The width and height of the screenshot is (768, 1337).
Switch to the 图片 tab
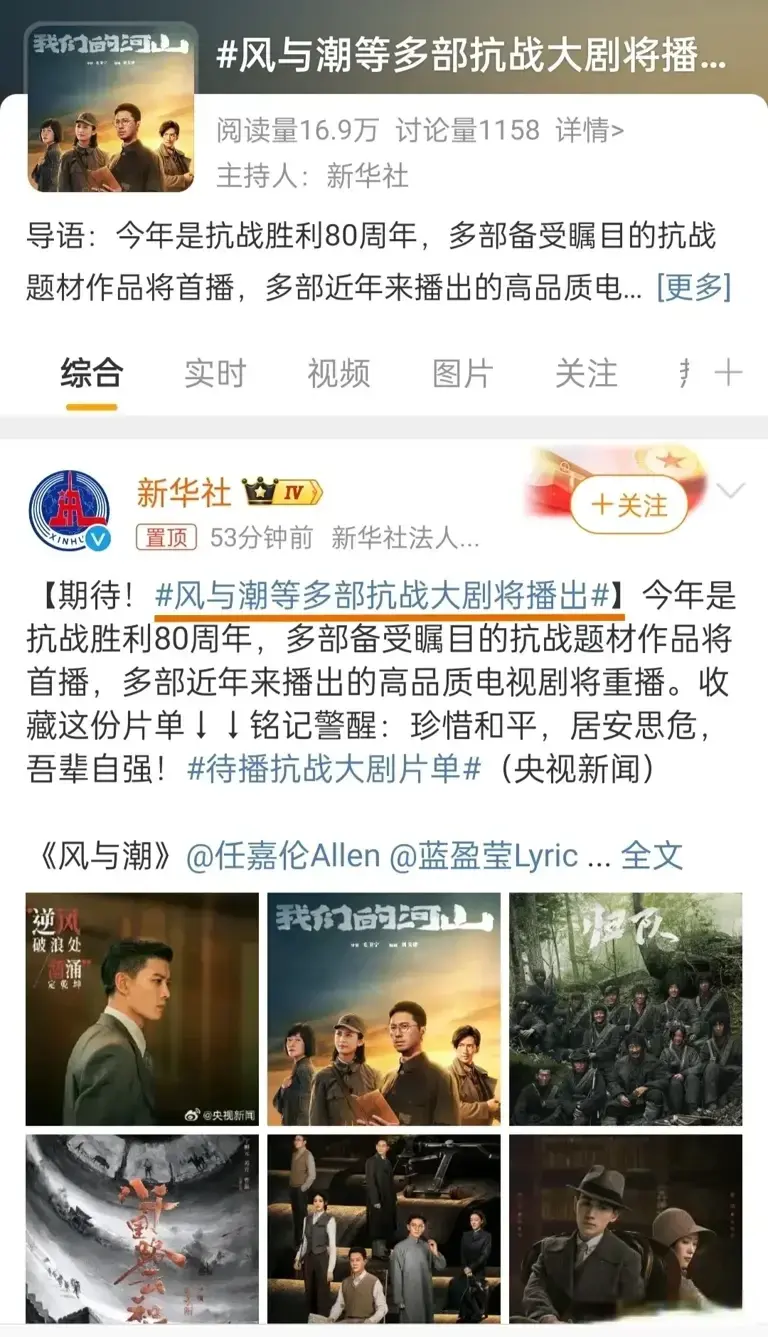[x=462, y=374]
